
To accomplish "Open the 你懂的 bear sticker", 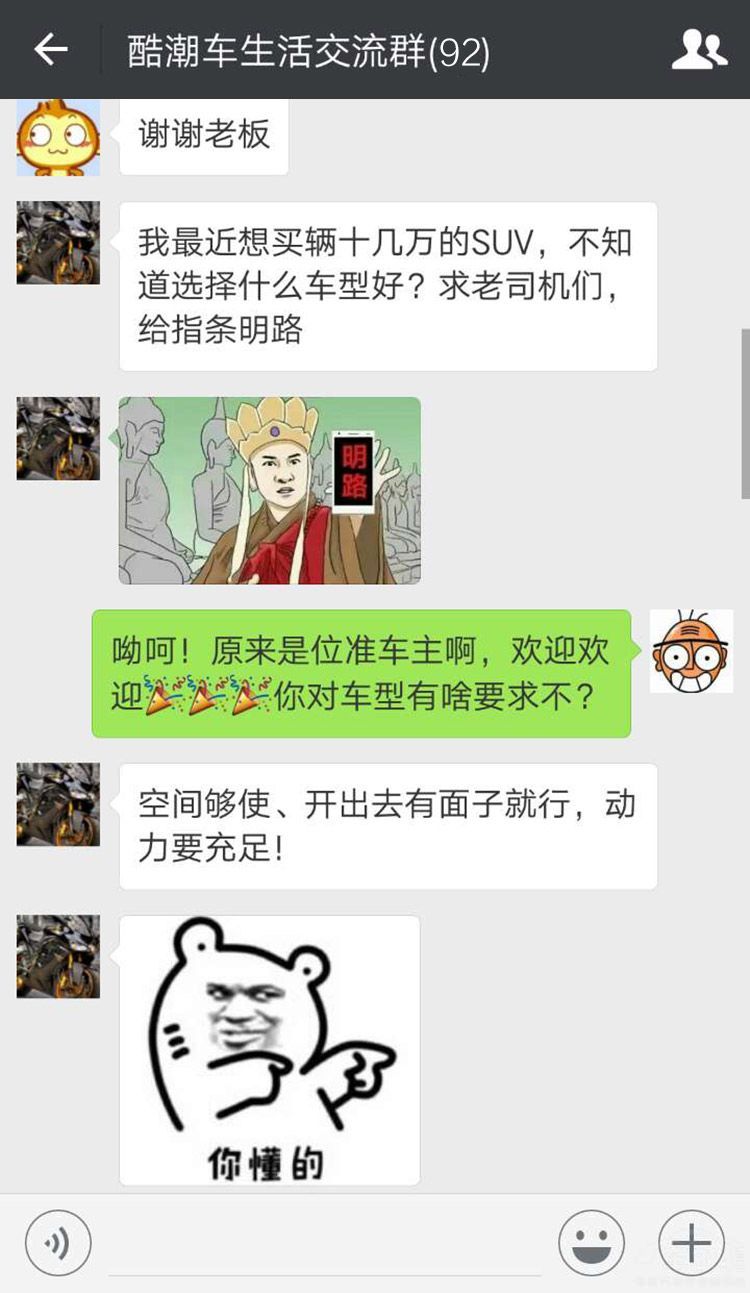I will (x=269, y=1050).
